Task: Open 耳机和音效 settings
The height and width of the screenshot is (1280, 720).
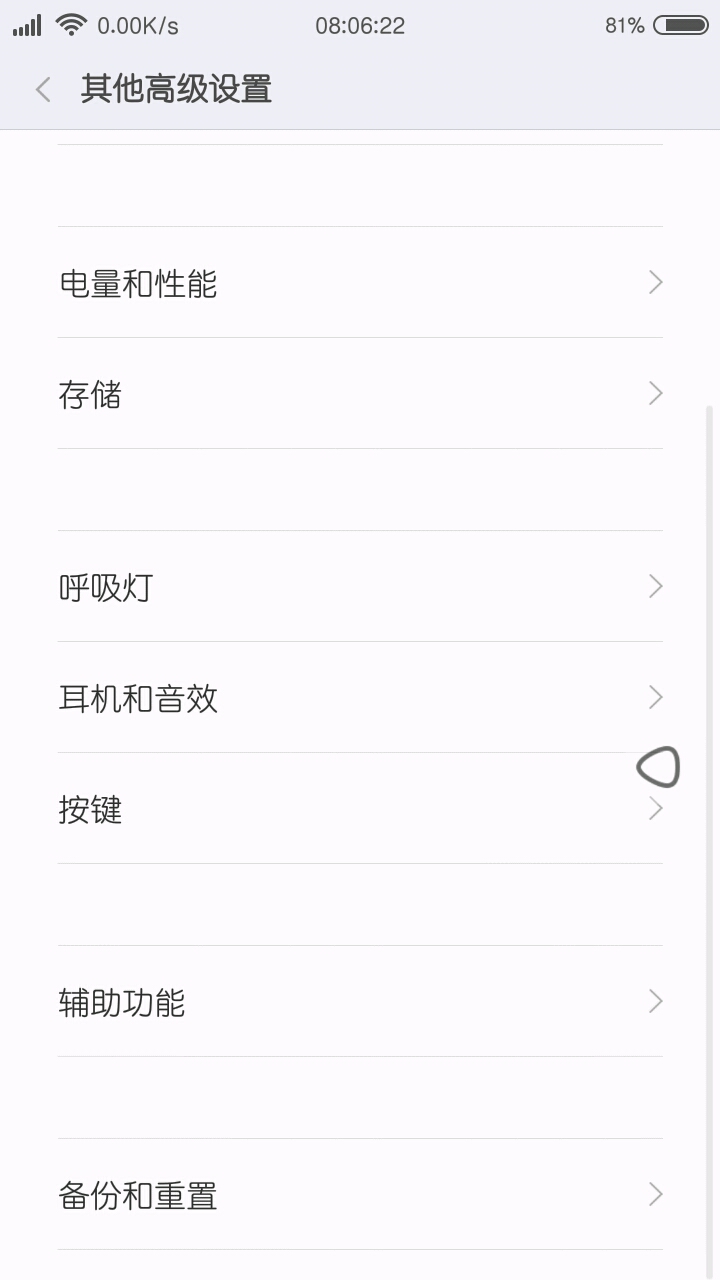Action: pos(360,698)
